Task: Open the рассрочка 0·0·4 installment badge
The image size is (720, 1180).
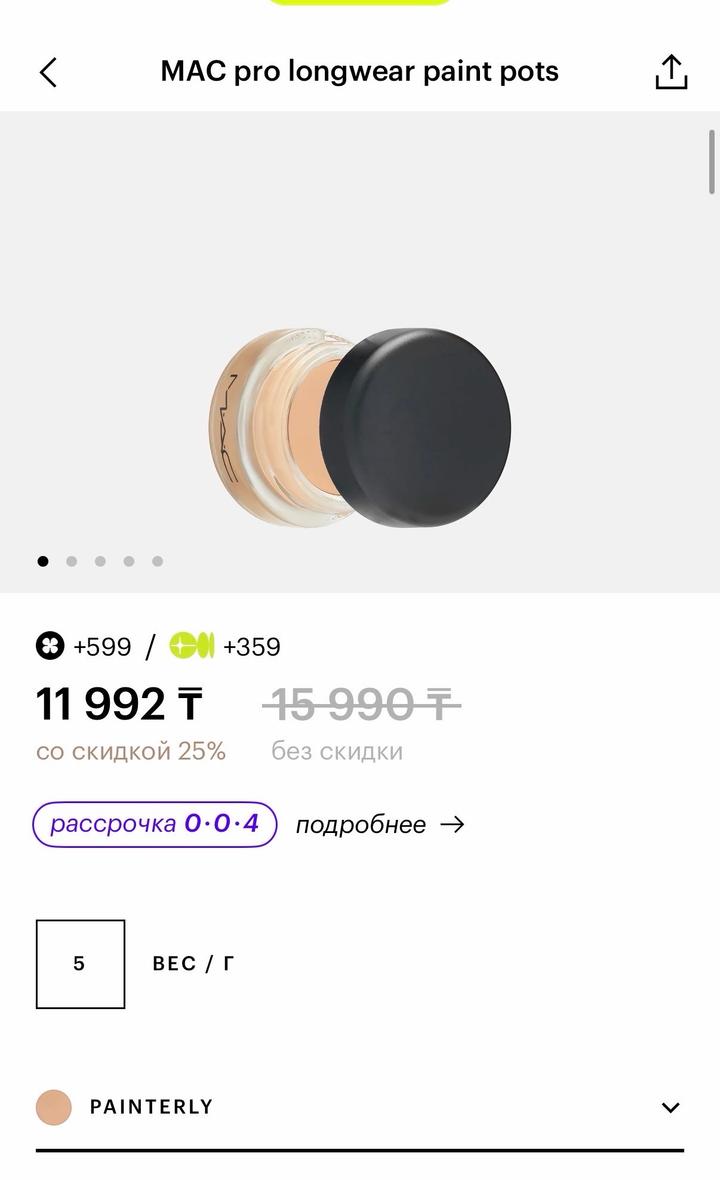Action: click(155, 826)
